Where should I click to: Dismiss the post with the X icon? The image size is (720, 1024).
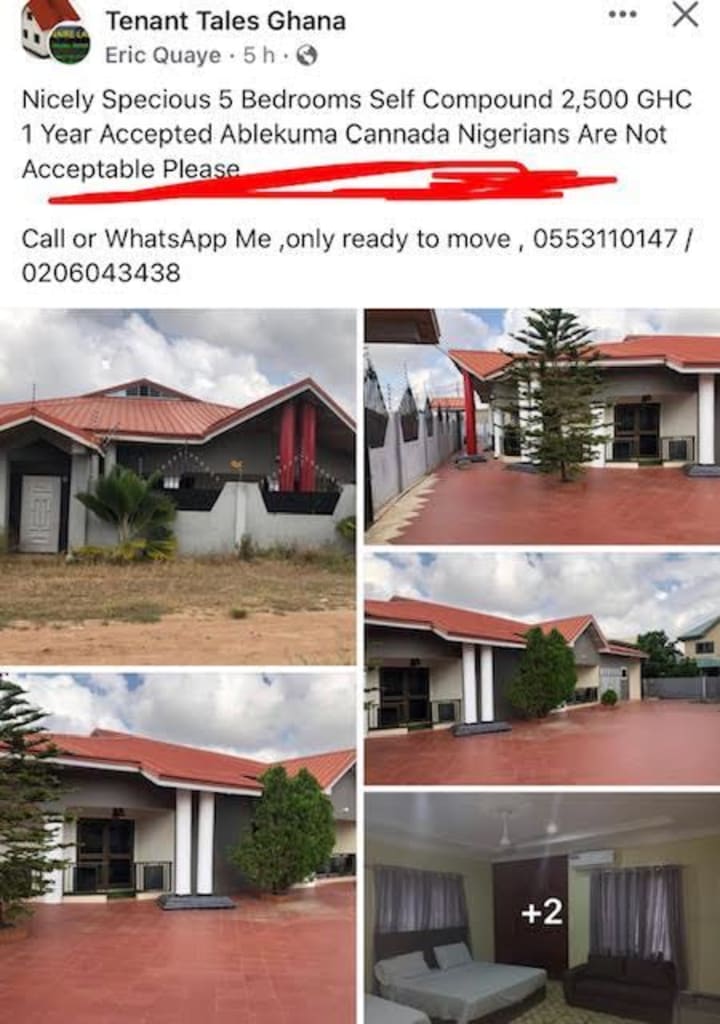coord(685,14)
